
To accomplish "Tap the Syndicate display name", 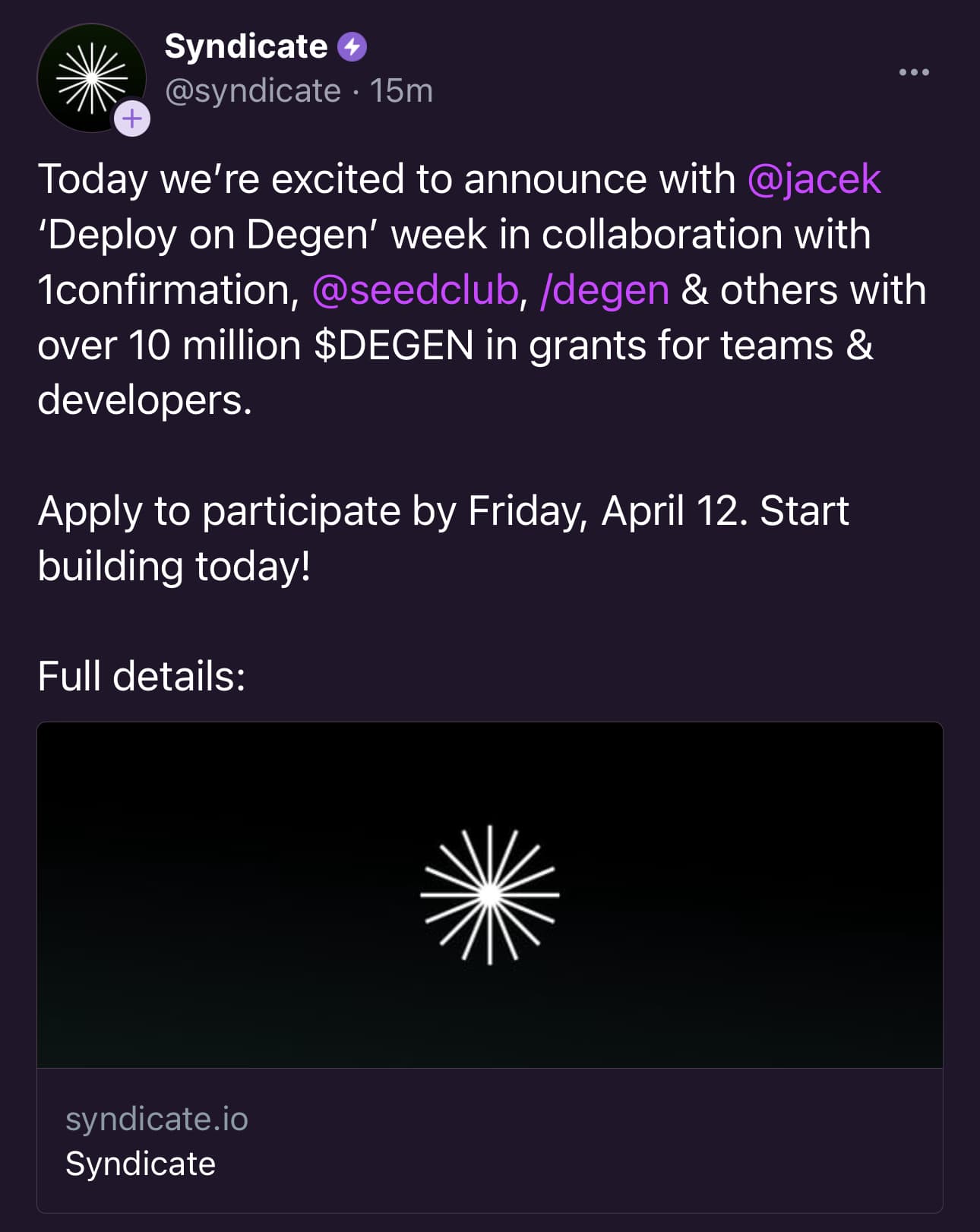I will [245, 47].
